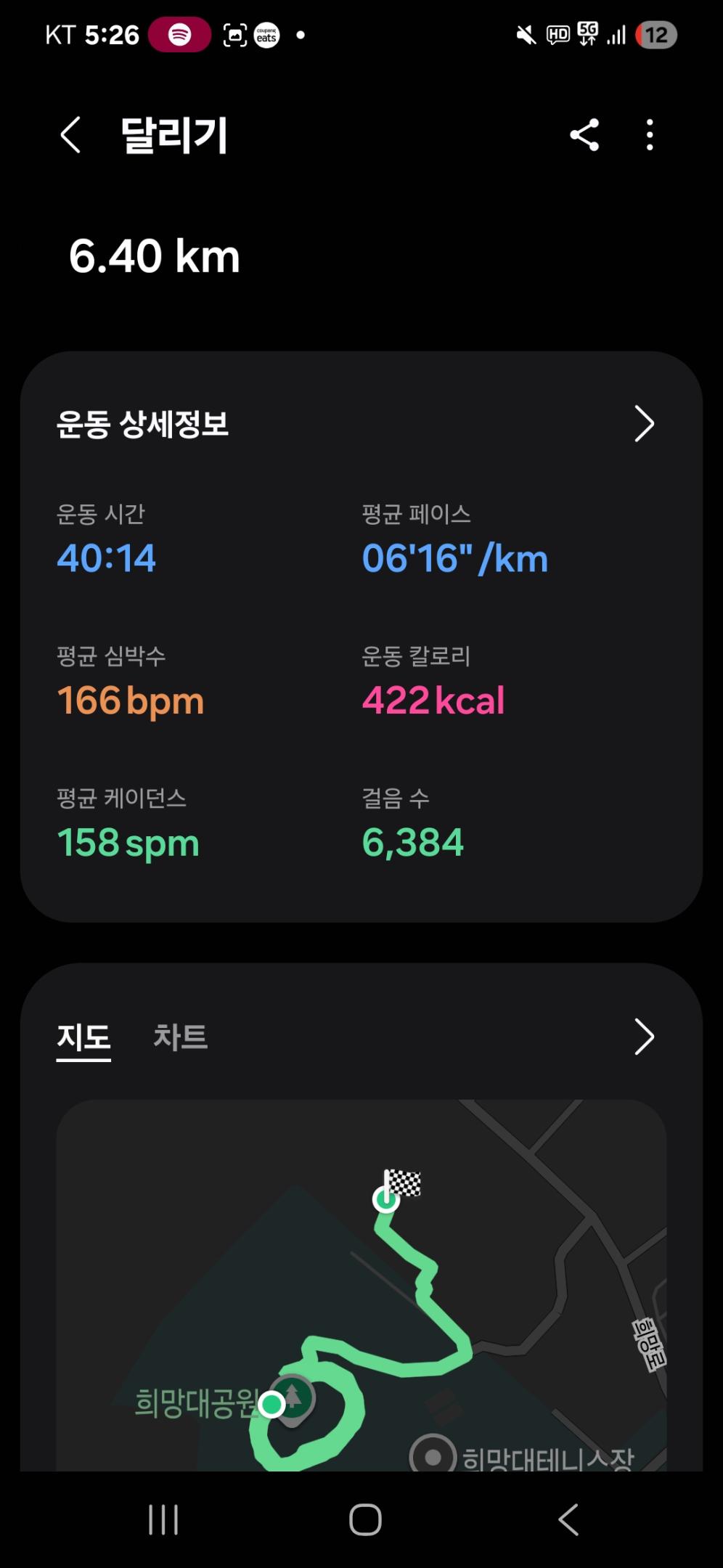Open recent apps from navigation bar

coord(163,1519)
